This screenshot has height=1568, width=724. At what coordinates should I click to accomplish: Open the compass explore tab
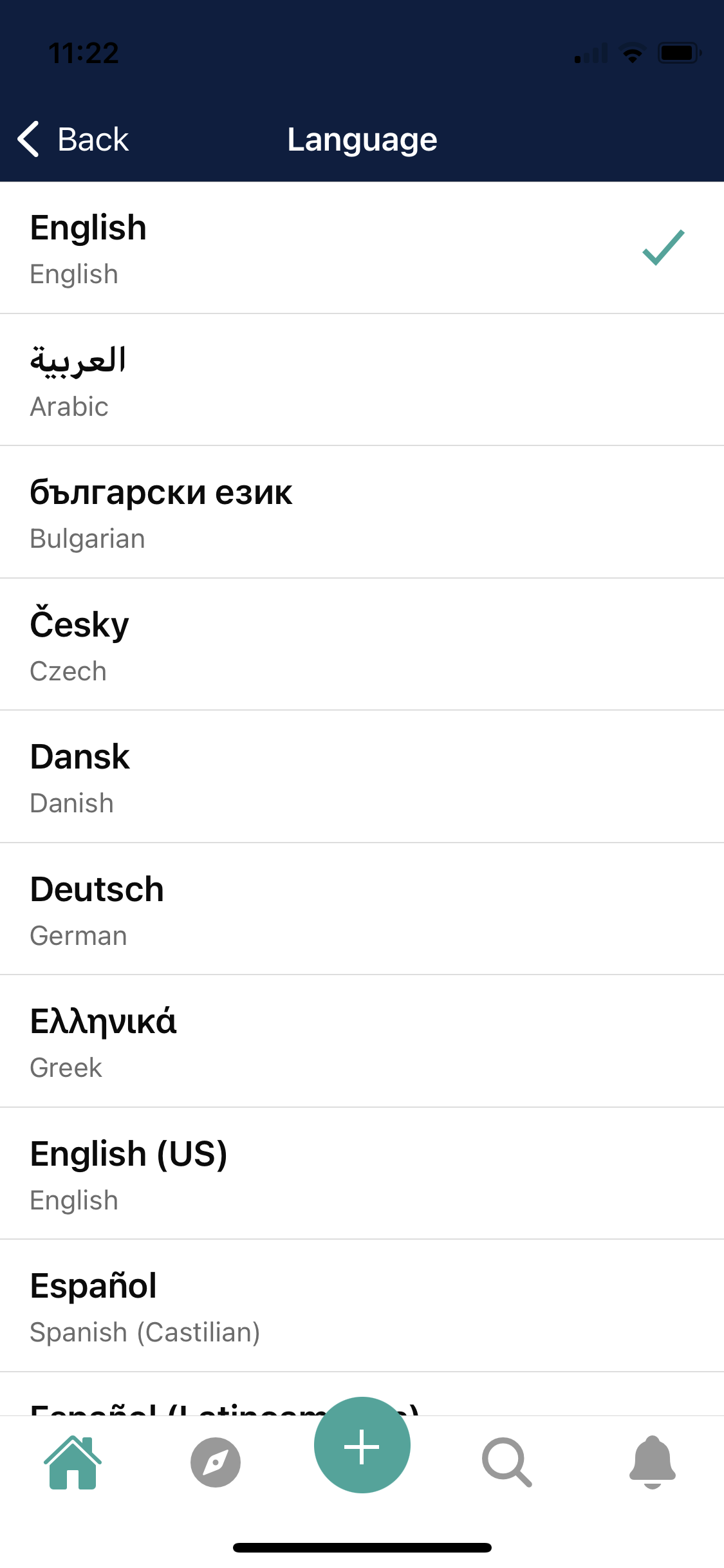[x=216, y=1462]
